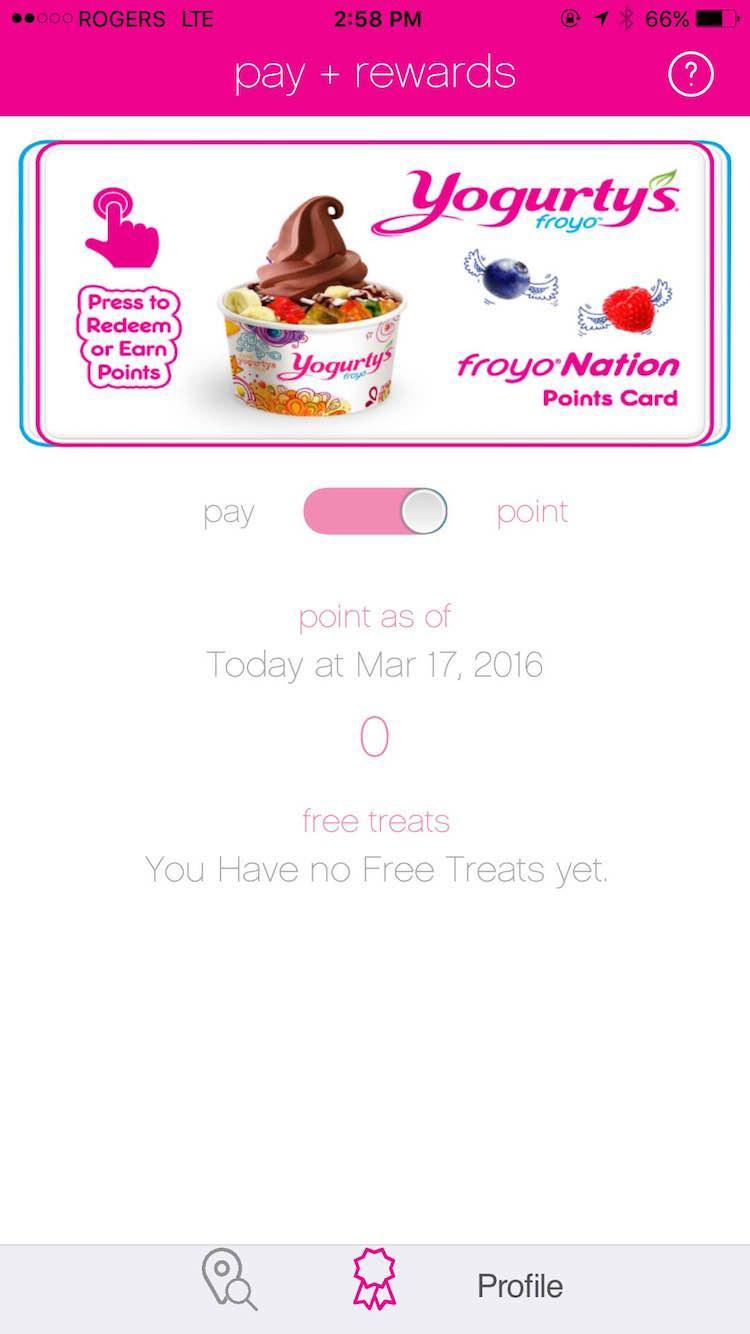Select point by tapping its label
Image resolution: width=750 pixels, height=1334 pixels.
pos(531,511)
